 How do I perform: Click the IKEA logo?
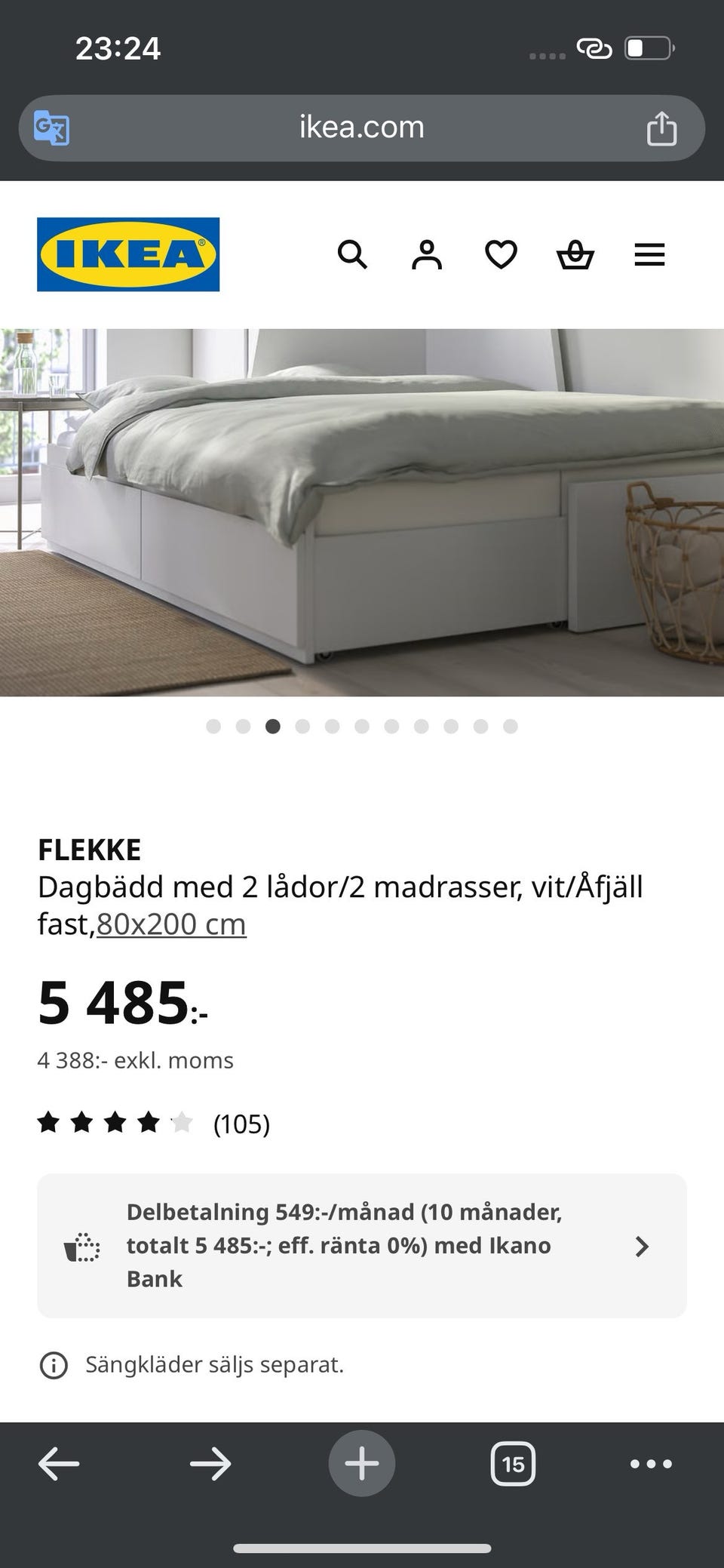[127, 253]
